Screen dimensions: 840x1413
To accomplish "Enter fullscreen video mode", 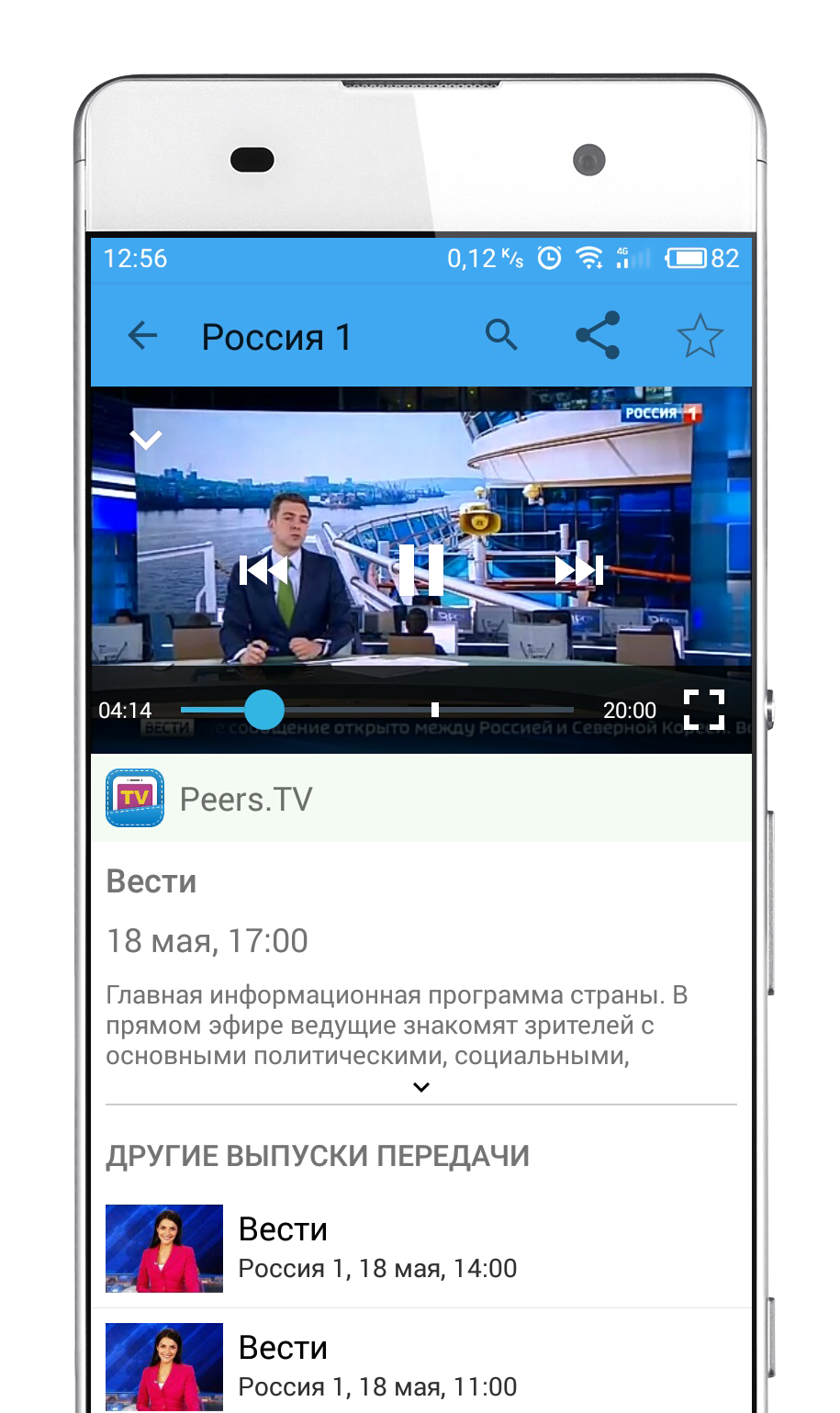I will (704, 710).
